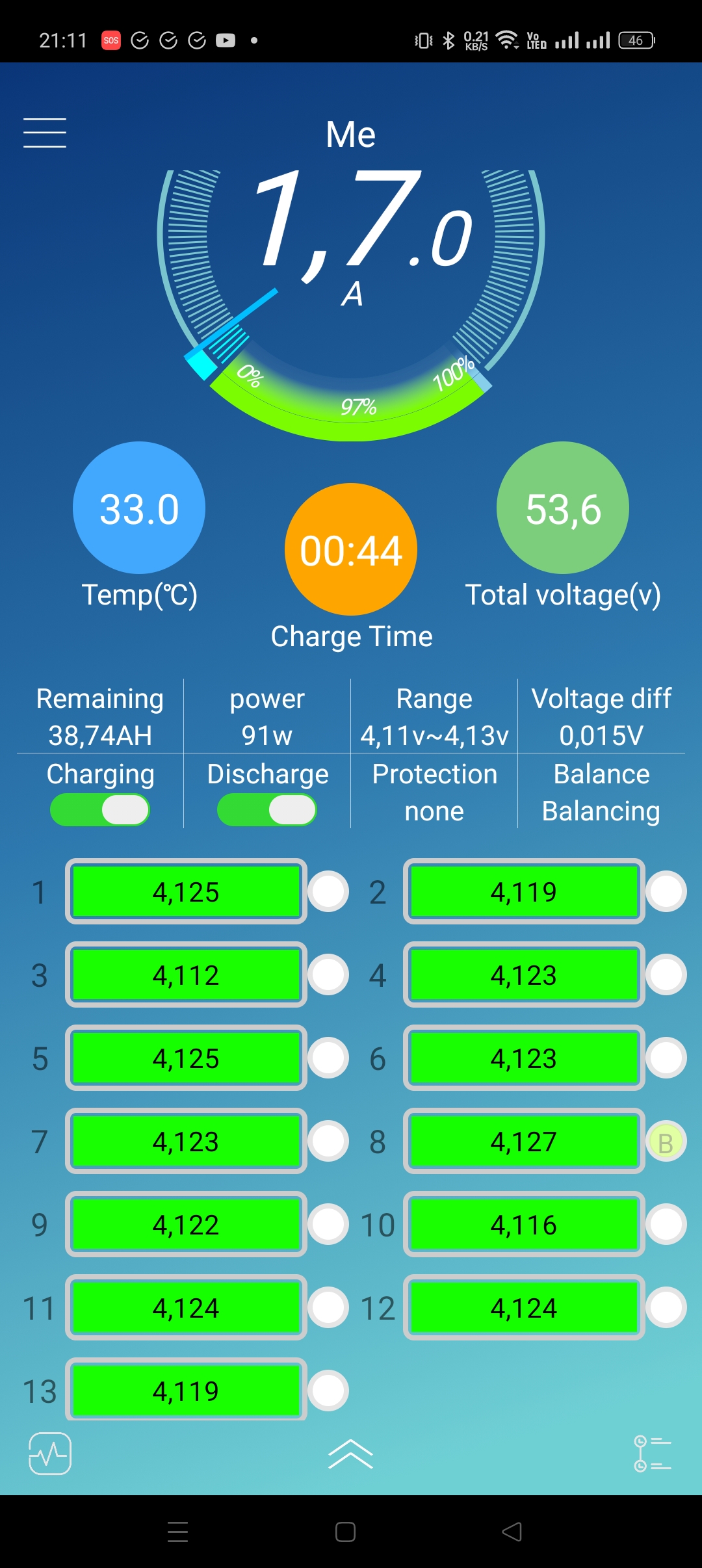702x1568 pixels.
Task: Open the hamburger drawer menu
Action: pyautogui.click(x=45, y=133)
